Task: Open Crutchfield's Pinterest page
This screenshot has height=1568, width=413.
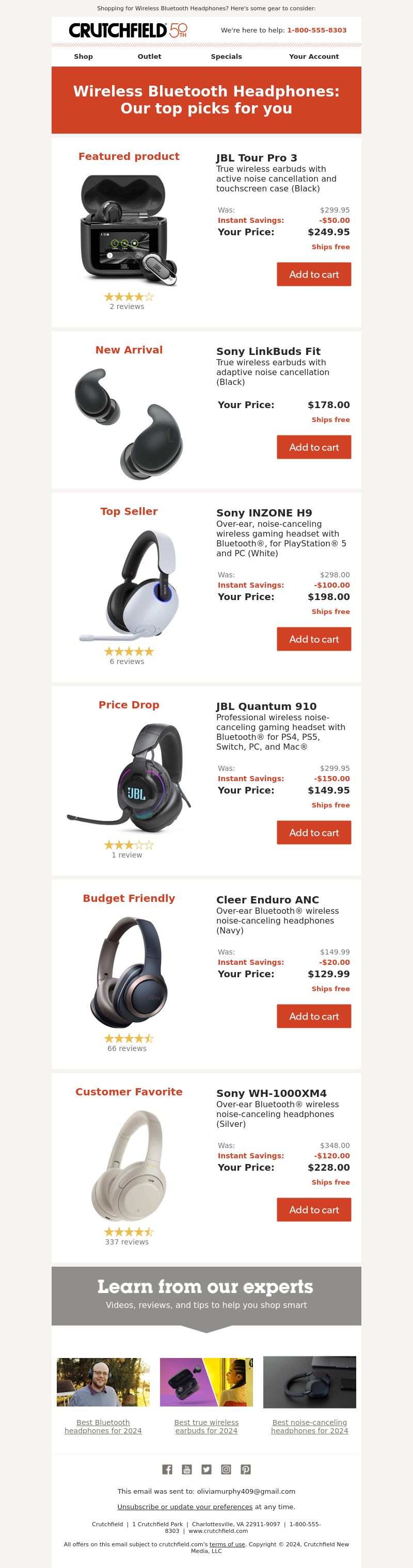Action: click(x=246, y=1469)
